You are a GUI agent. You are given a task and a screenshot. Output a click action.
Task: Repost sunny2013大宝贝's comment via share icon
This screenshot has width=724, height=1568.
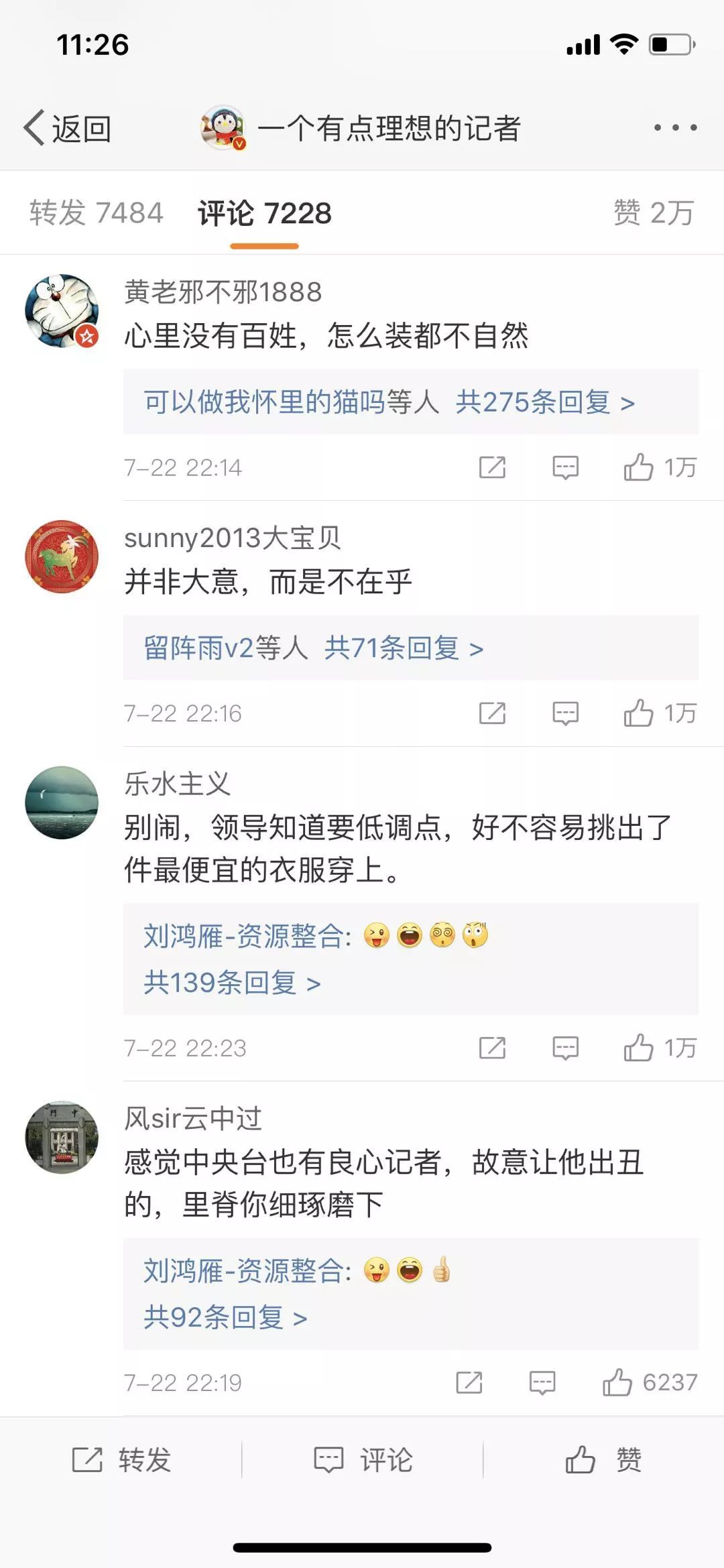(492, 713)
